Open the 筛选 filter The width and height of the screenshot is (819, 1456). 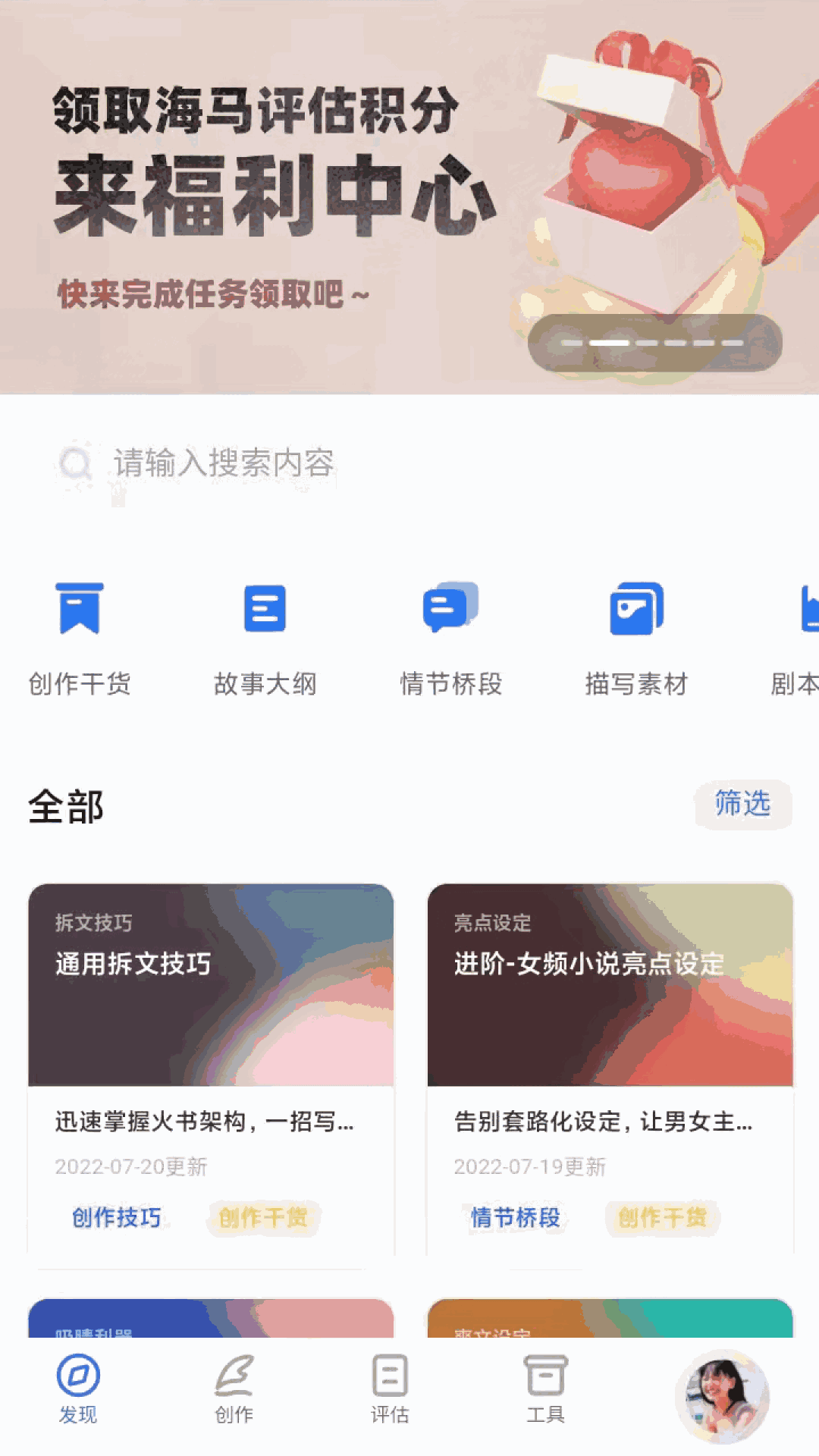pos(742,804)
